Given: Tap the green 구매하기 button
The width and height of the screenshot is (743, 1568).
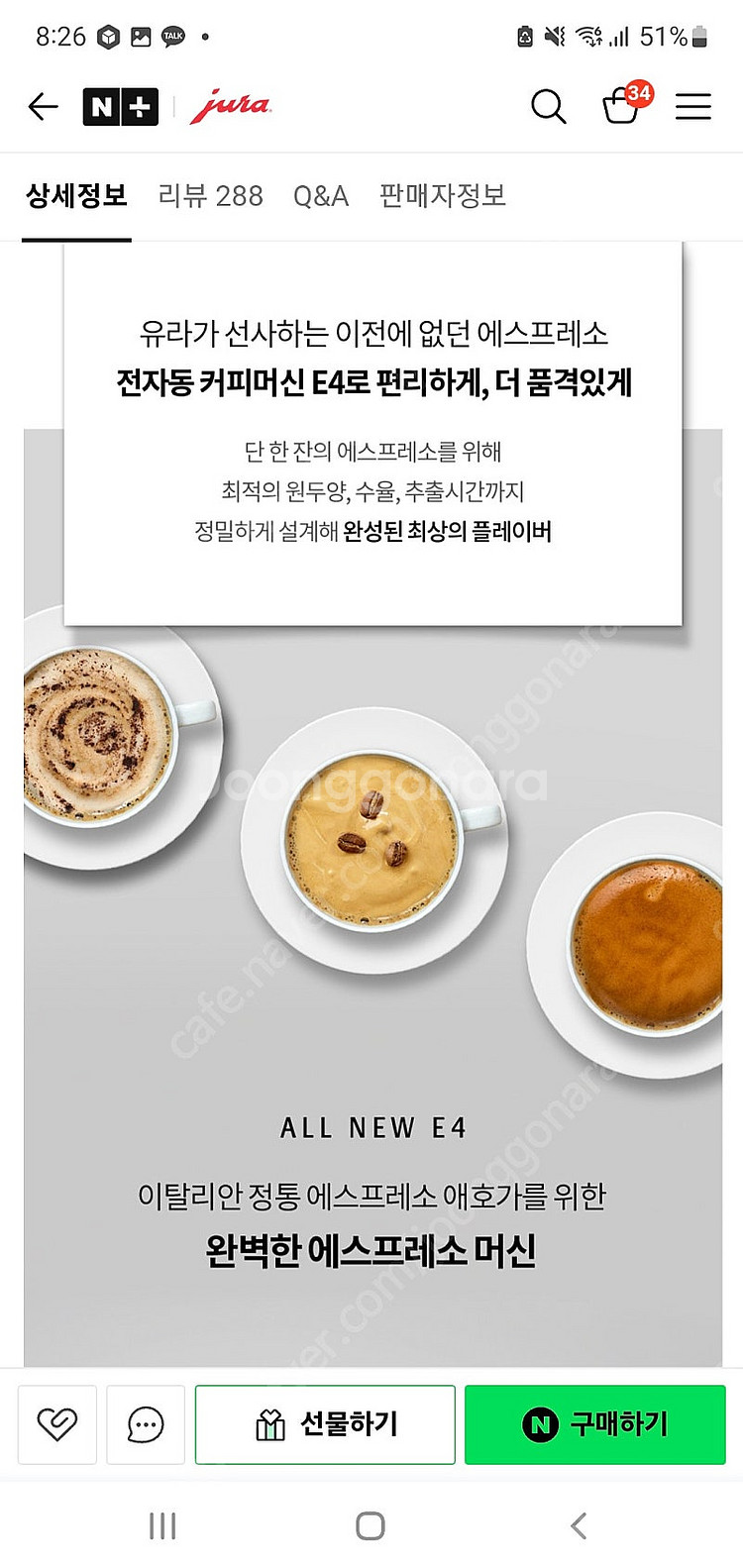Looking at the screenshot, I should [594, 1424].
